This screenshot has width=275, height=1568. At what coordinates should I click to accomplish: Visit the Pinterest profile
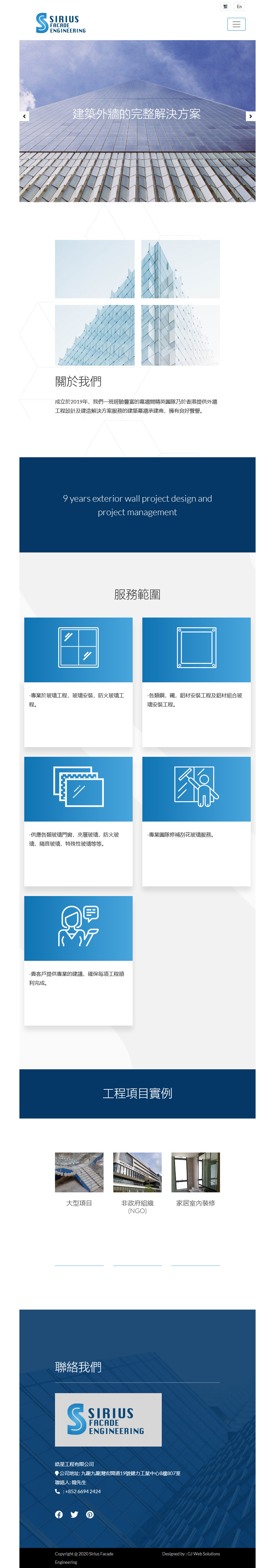coord(90,1515)
